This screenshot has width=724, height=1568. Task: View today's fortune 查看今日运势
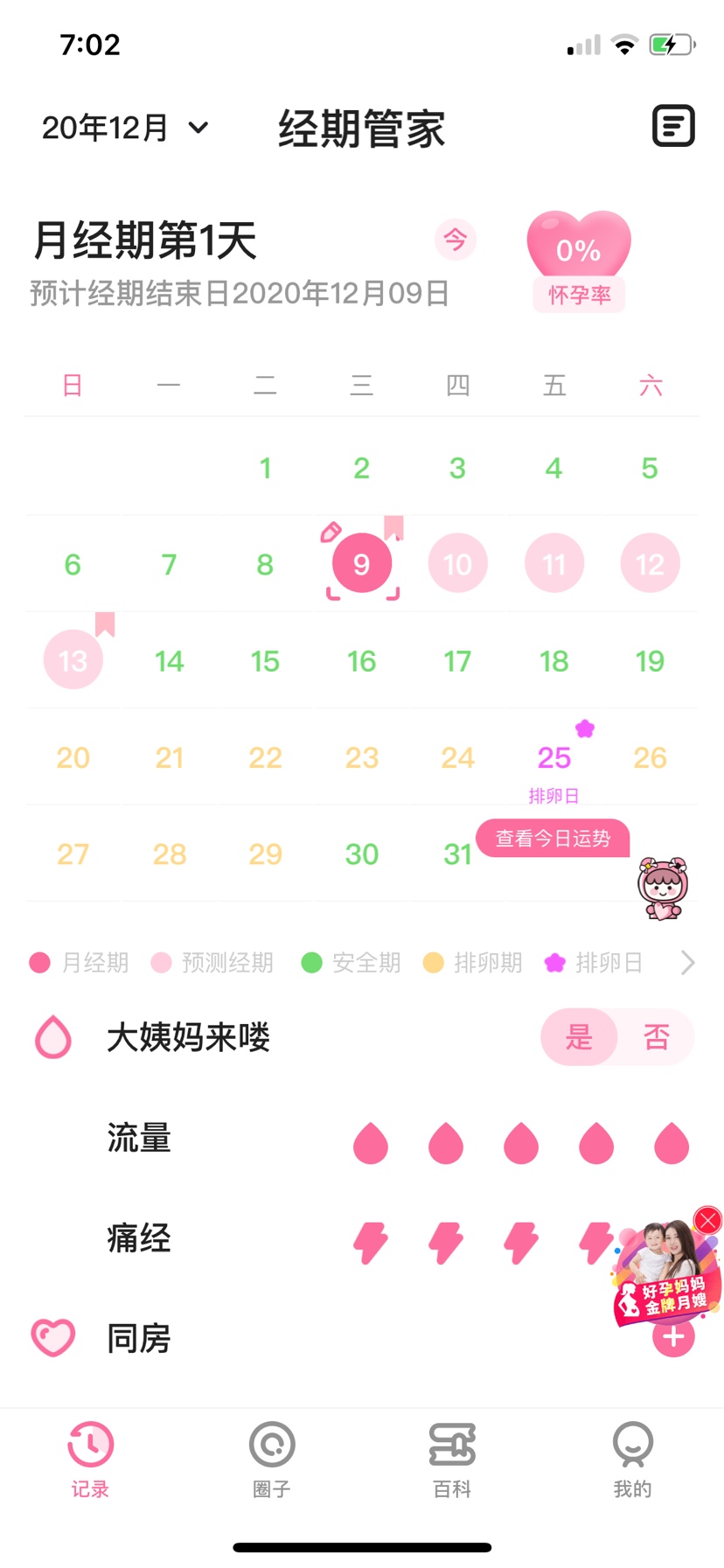553,839
